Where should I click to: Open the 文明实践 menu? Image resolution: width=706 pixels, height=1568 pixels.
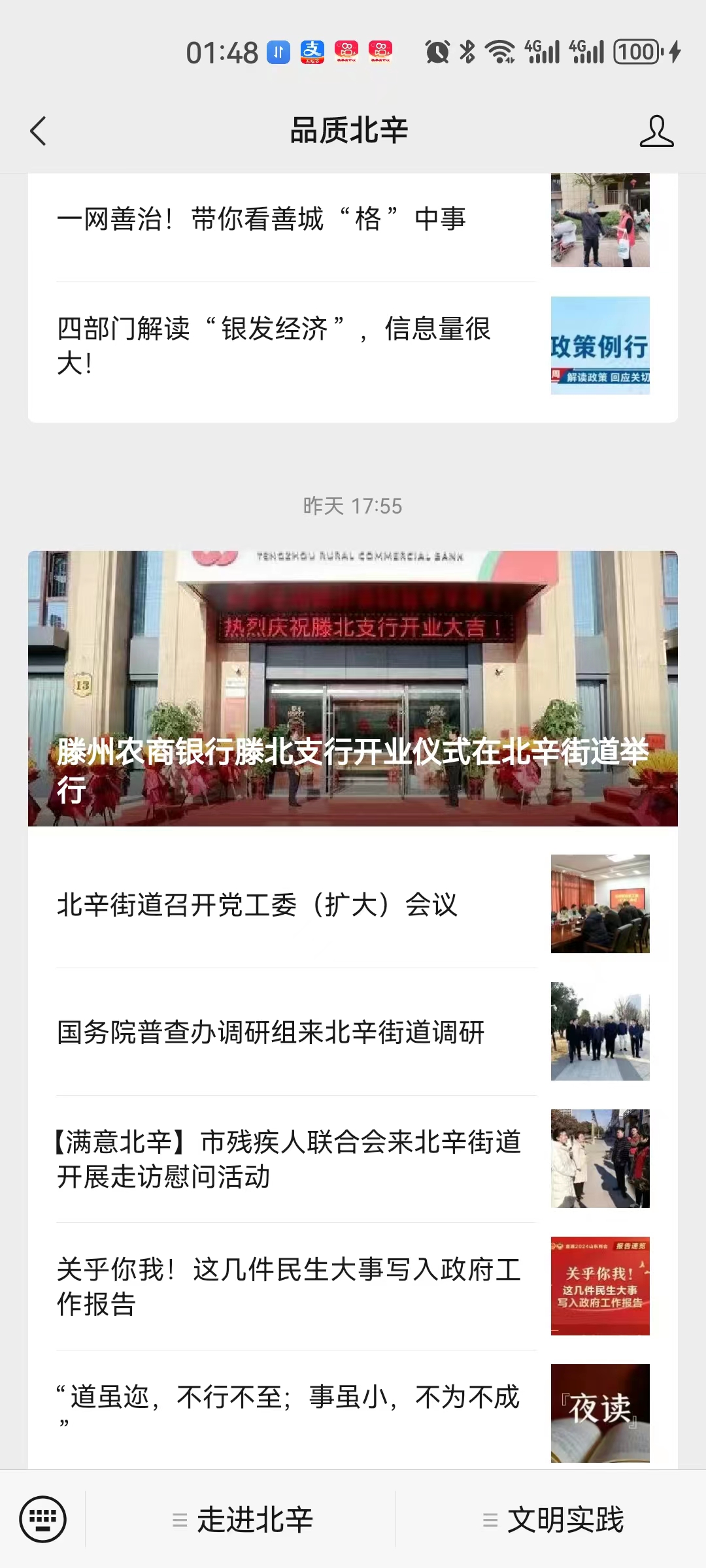(x=552, y=1520)
